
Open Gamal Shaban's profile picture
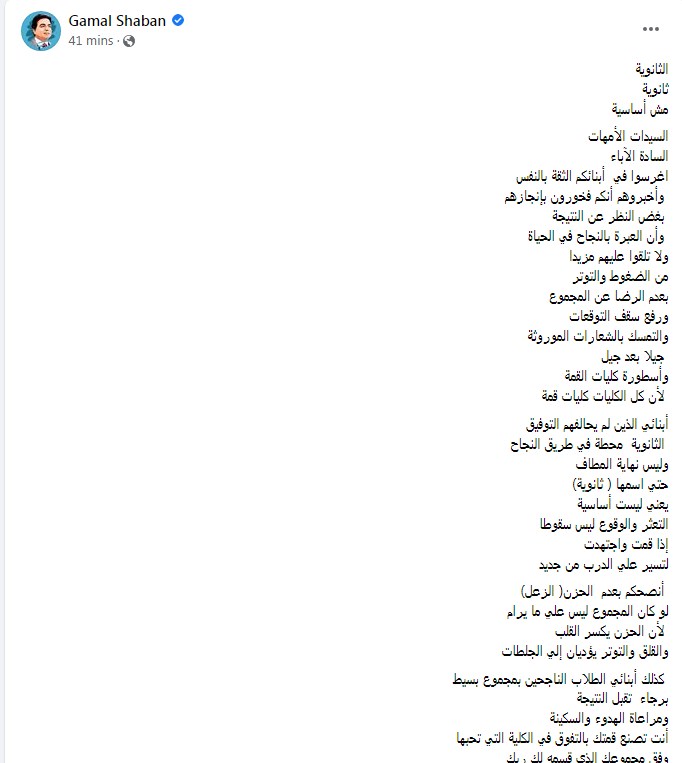point(42,32)
